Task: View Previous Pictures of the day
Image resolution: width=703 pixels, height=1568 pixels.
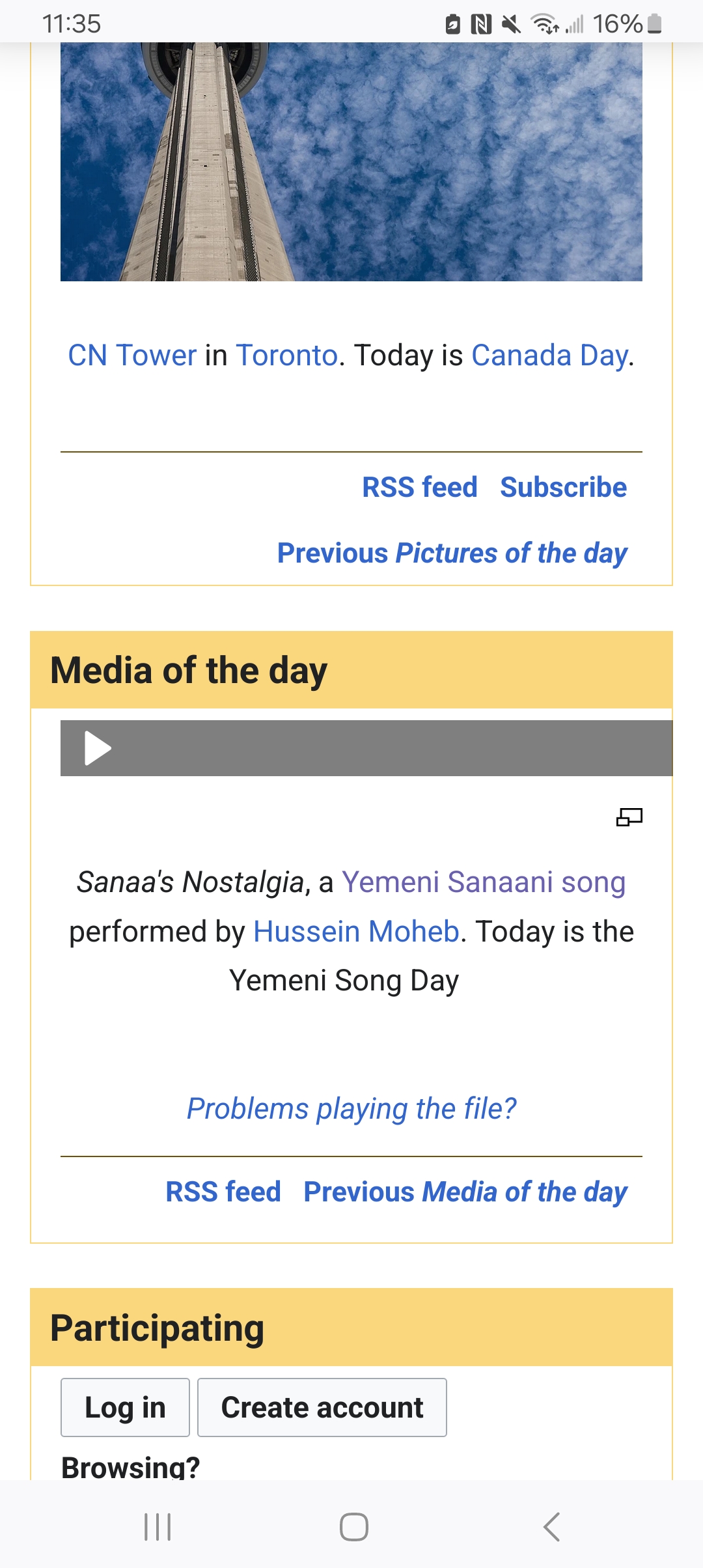Action: tap(452, 553)
